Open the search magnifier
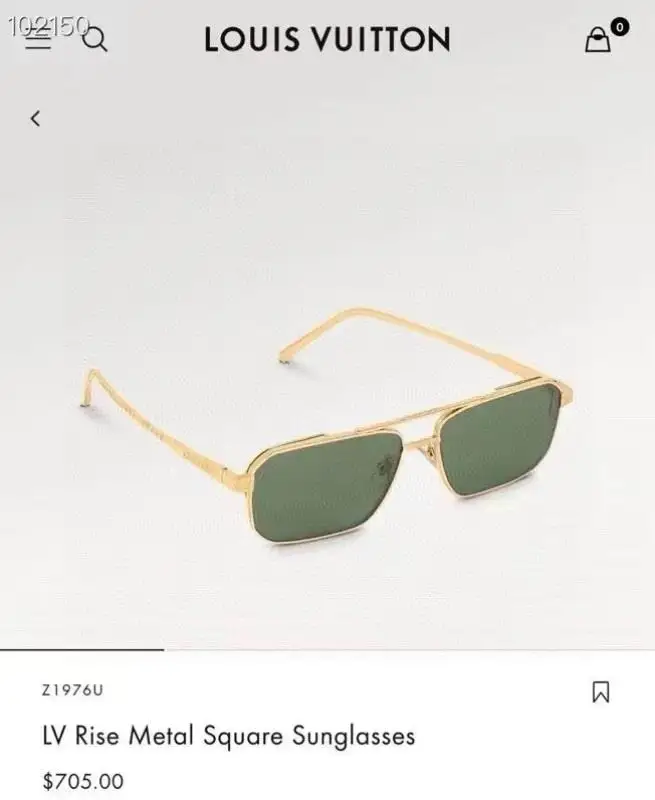The width and height of the screenshot is (655, 800). click(95, 40)
